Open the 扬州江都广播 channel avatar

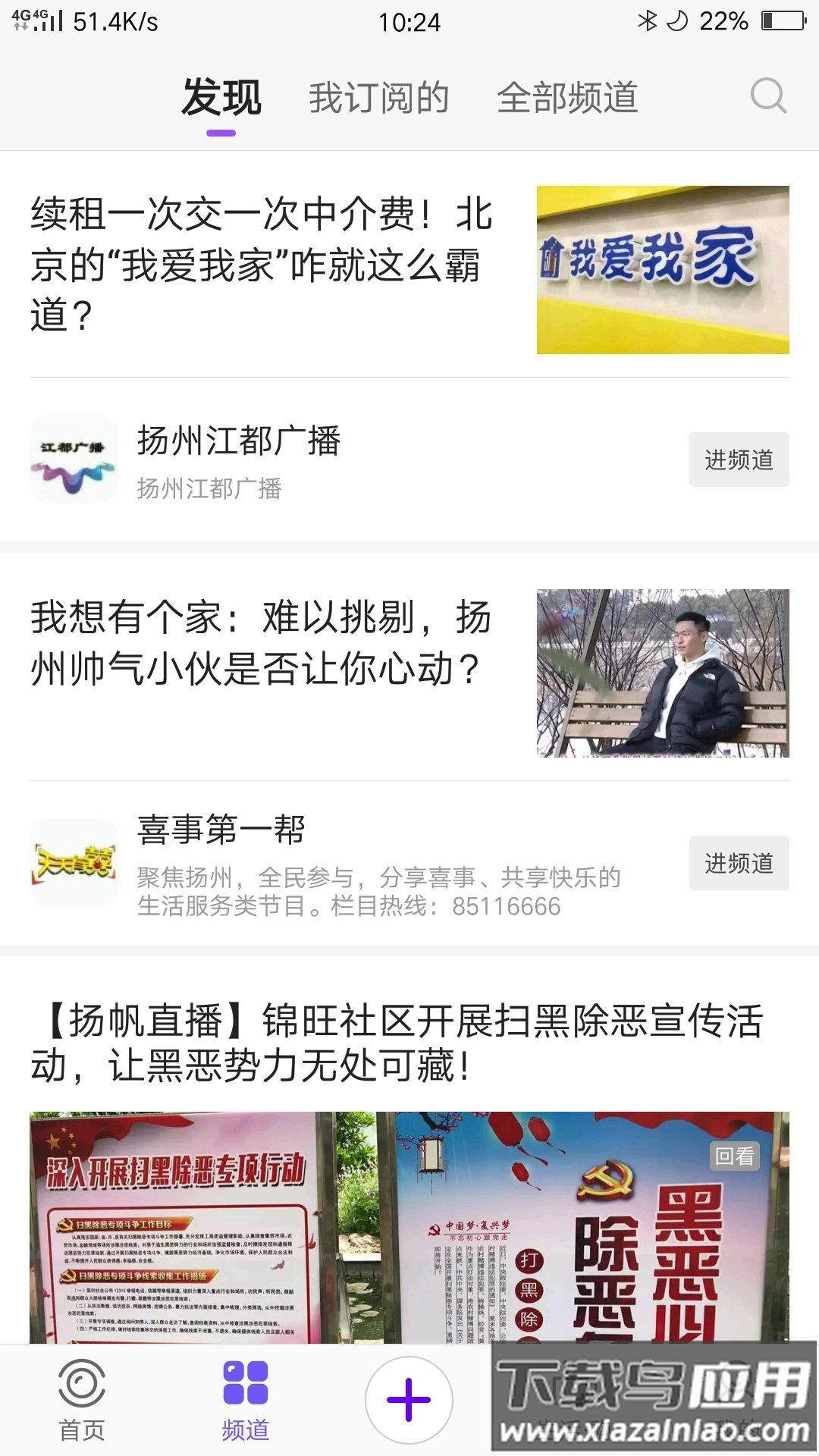[74, 459]
